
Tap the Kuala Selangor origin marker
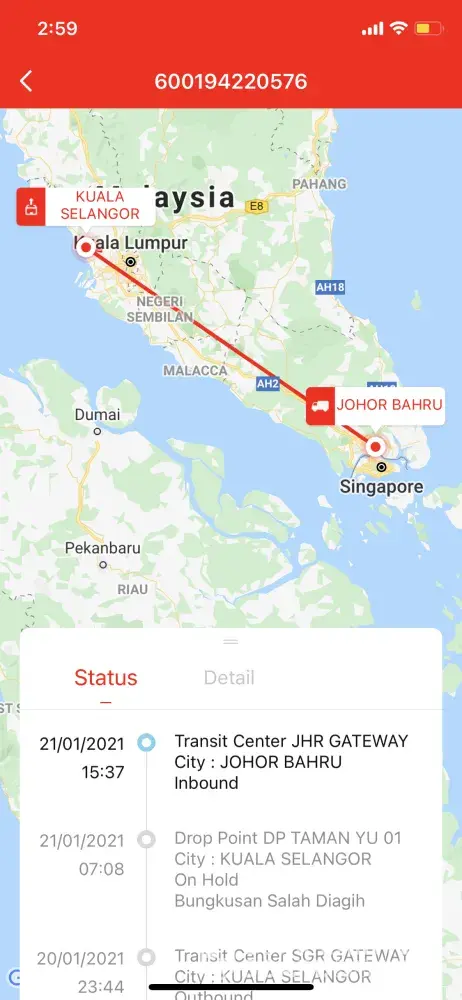[86, 247]
